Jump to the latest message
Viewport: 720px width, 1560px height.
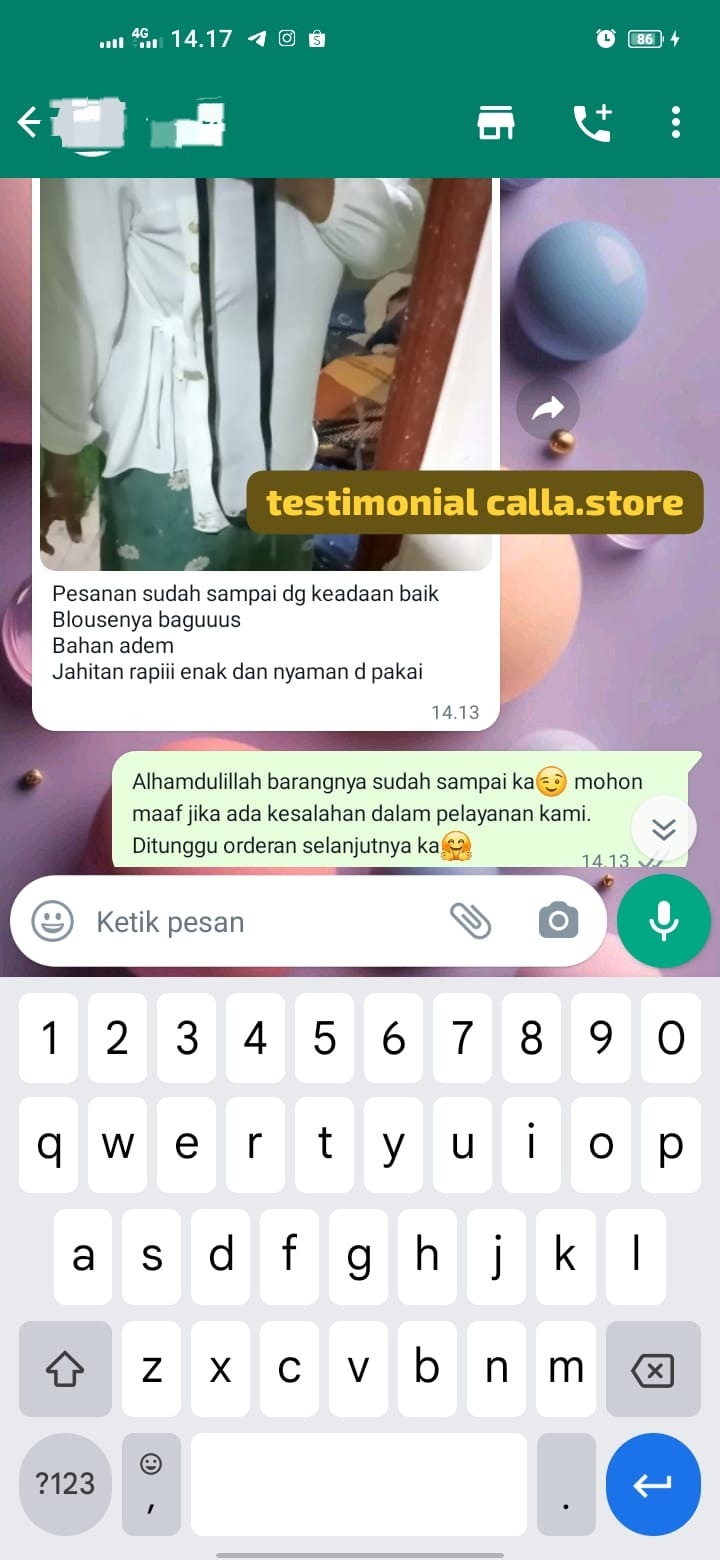pos(664,829)
